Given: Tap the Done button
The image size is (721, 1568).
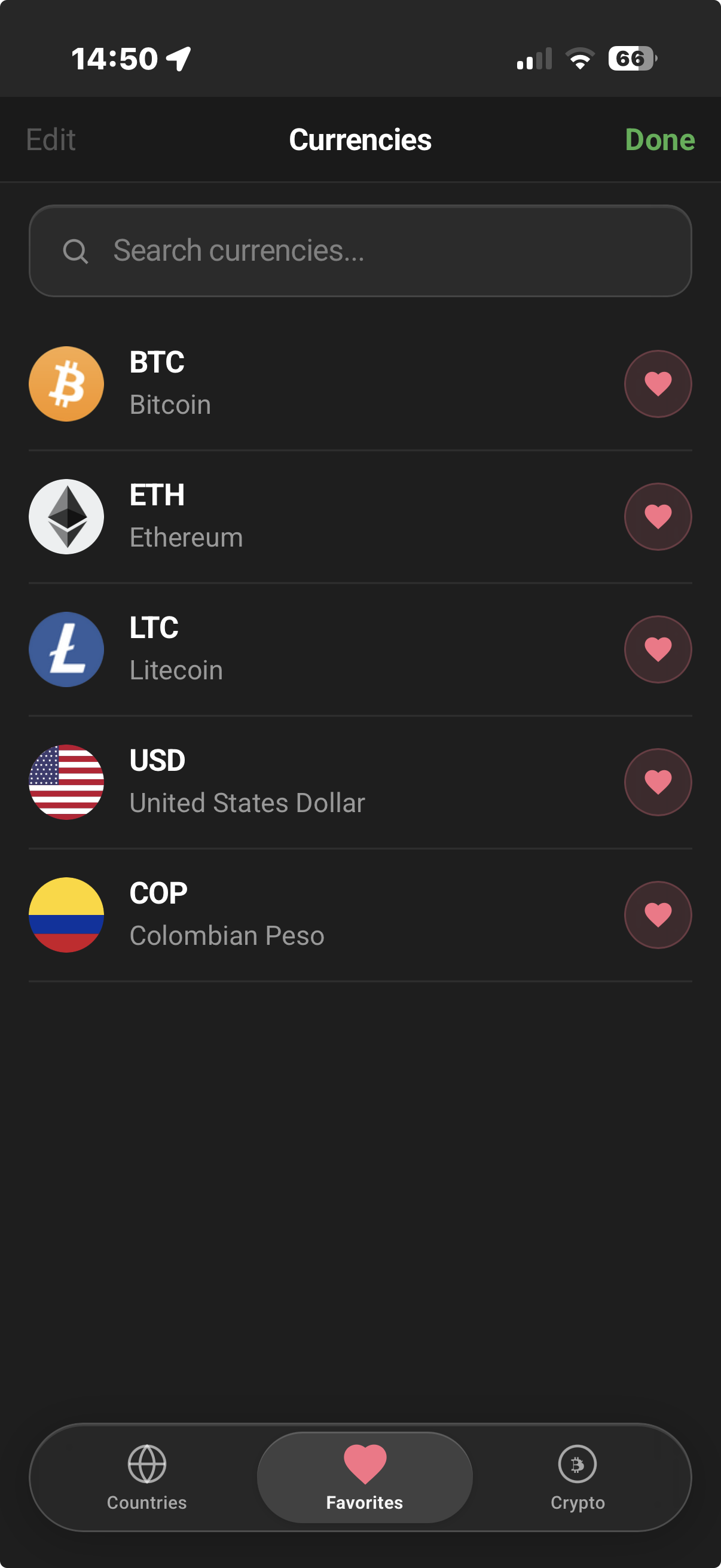Looking at the screenshot, I should pyautogui.click(x=659, y=139).
